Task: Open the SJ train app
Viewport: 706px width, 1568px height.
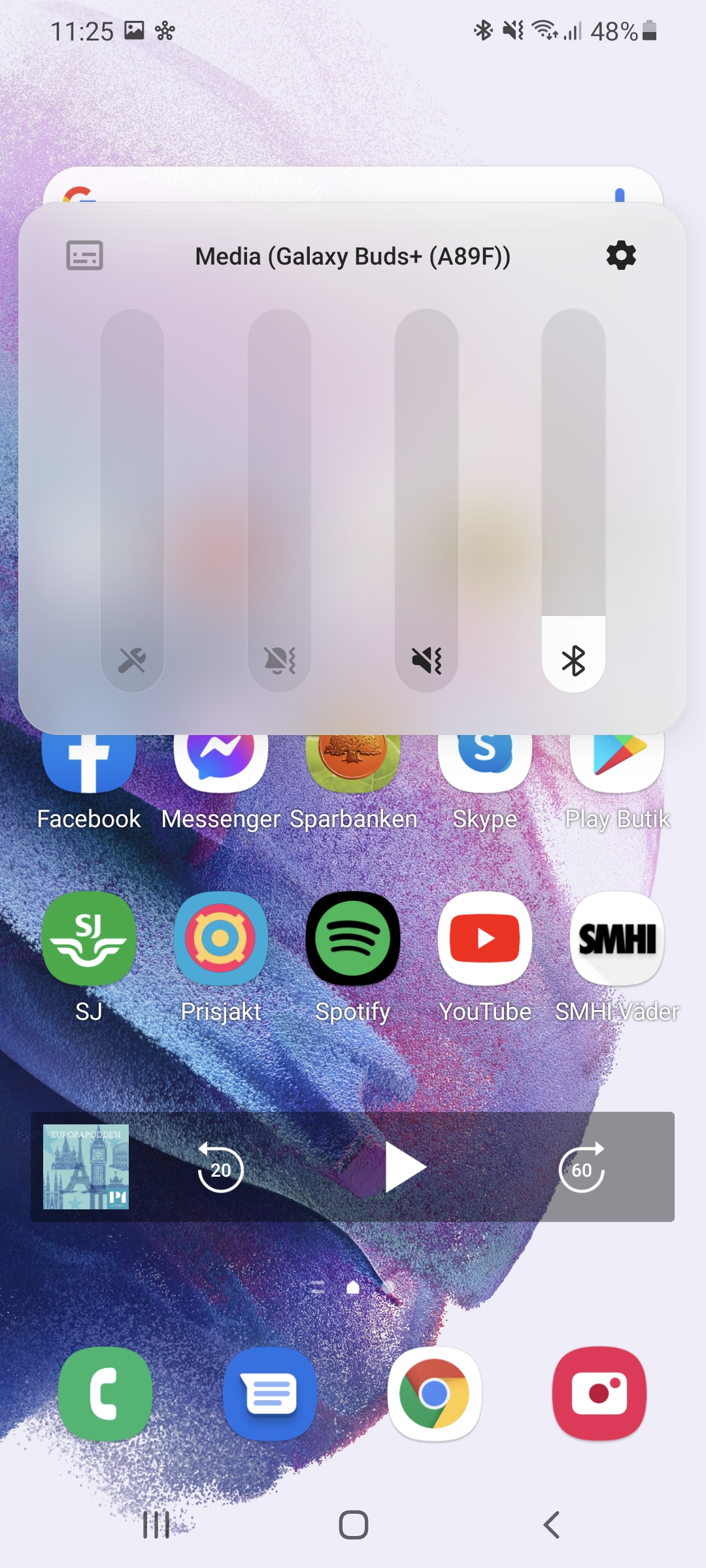Action: point(89,939)
